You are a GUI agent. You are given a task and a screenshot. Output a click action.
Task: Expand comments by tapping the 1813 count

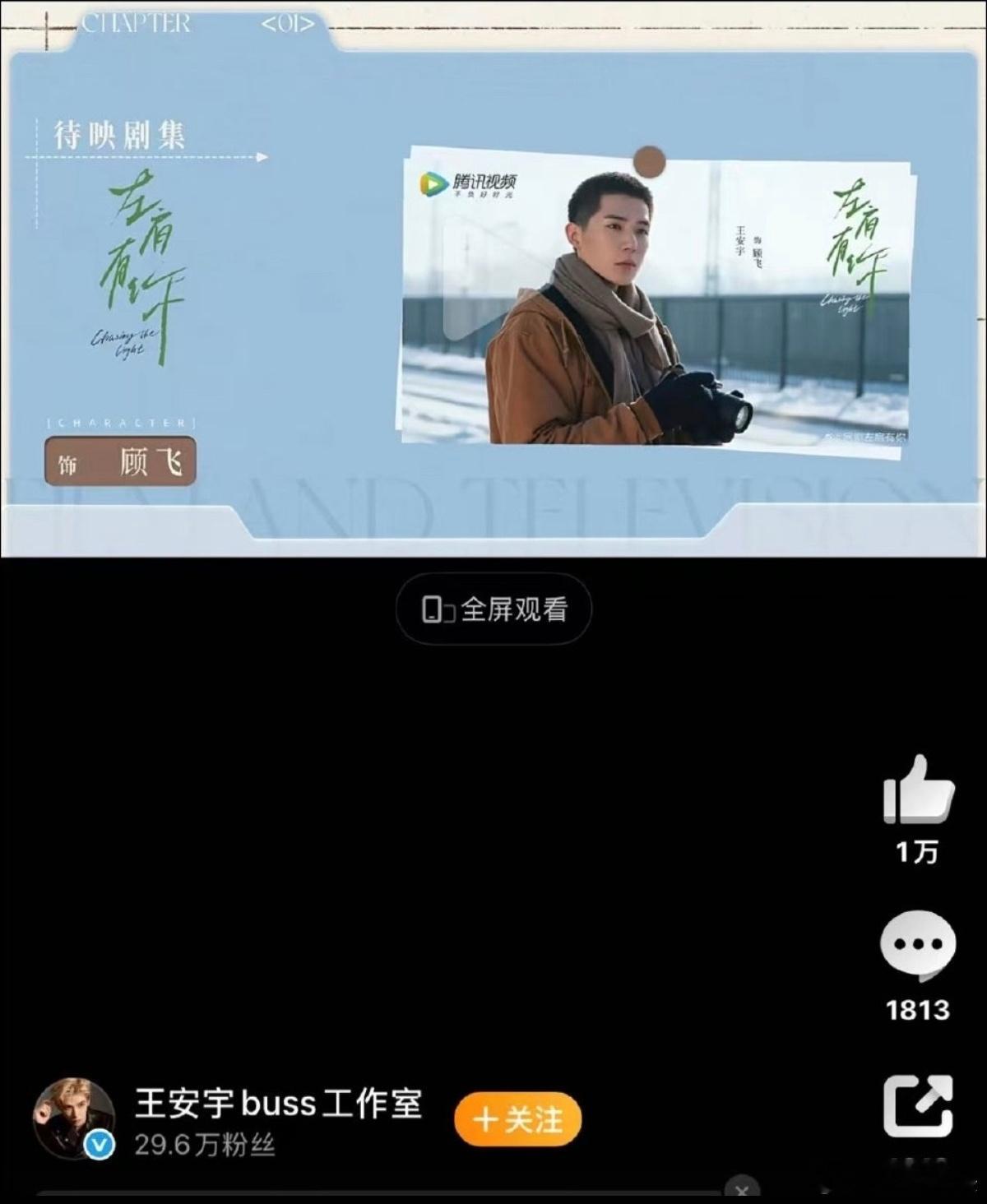tap(919, 1013)
